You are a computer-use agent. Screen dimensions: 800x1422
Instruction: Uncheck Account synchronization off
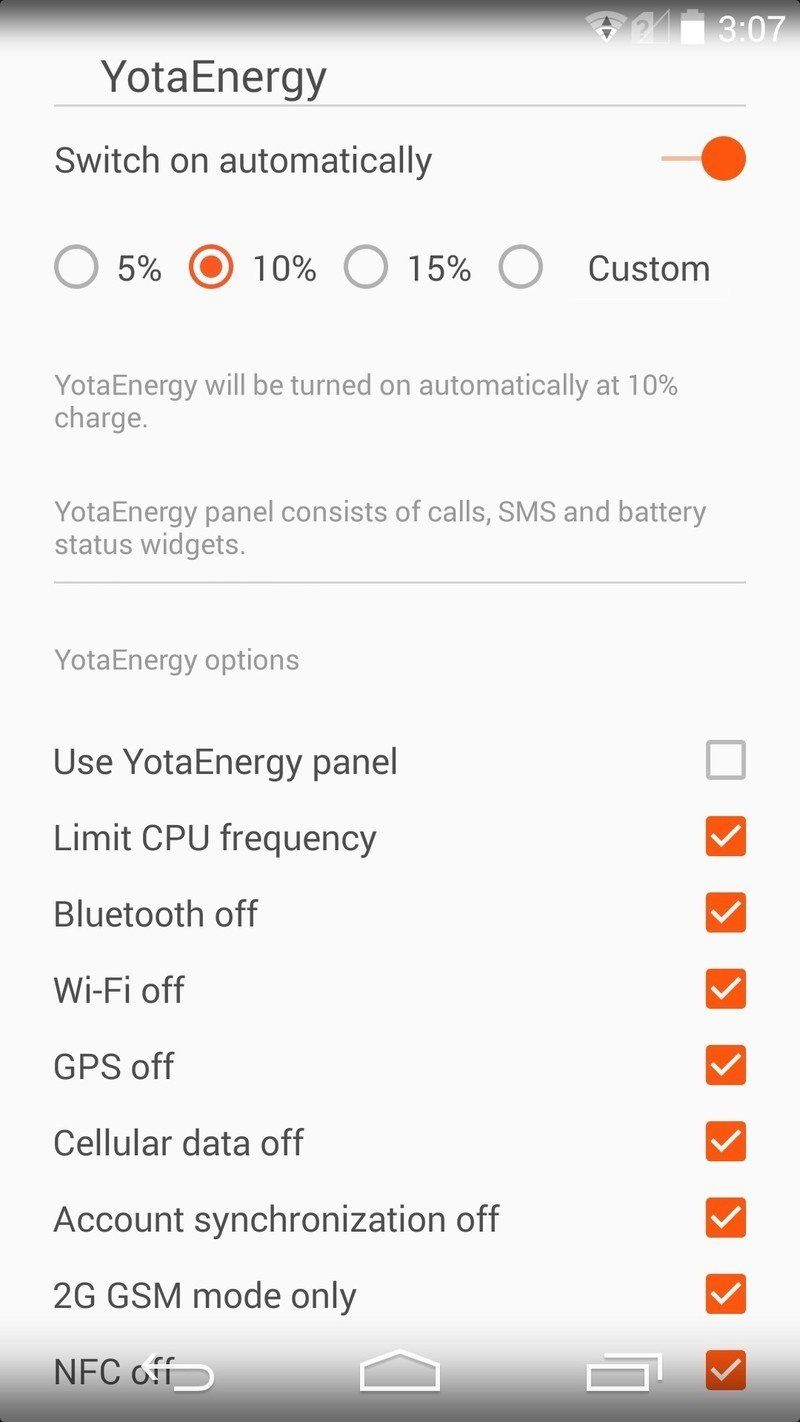point(725,1219)
